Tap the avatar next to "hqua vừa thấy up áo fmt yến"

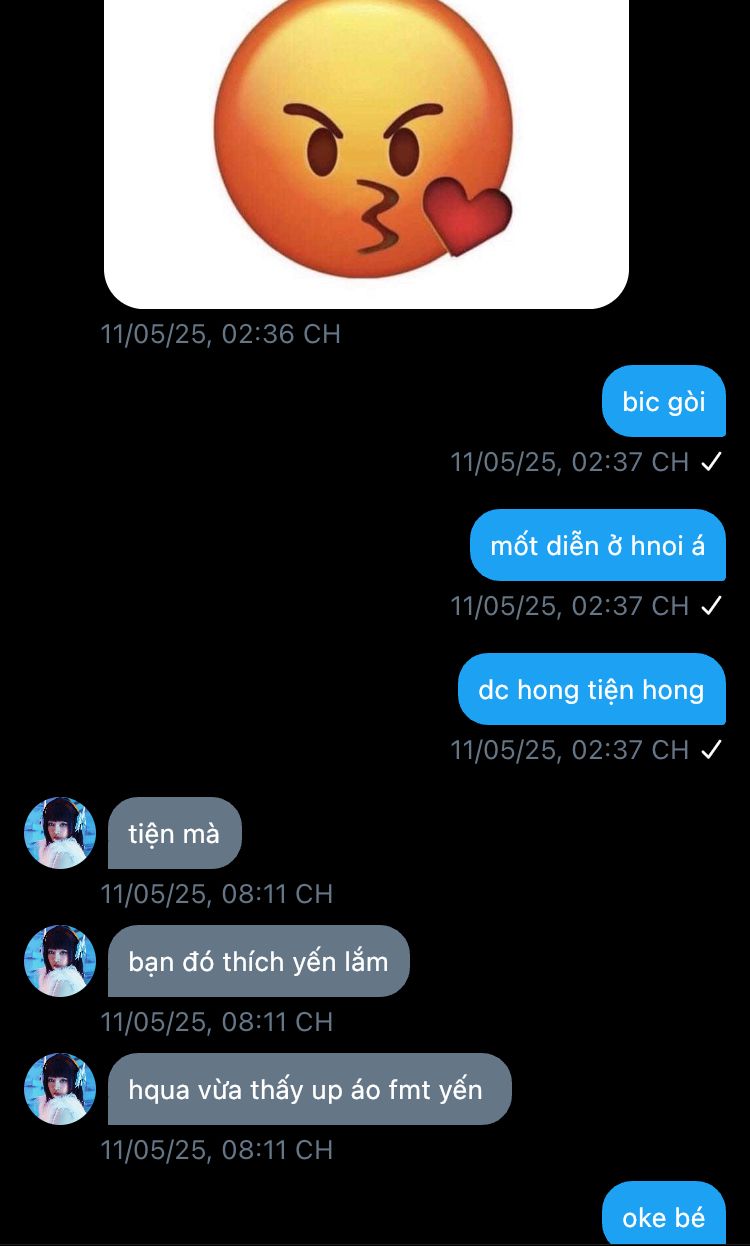click(x=60, y=1089)
